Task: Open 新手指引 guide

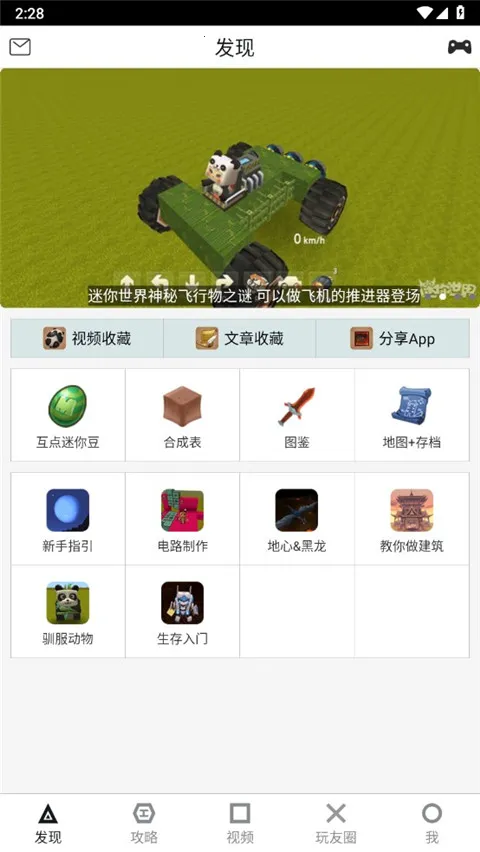Action: [x=68, y=519]
